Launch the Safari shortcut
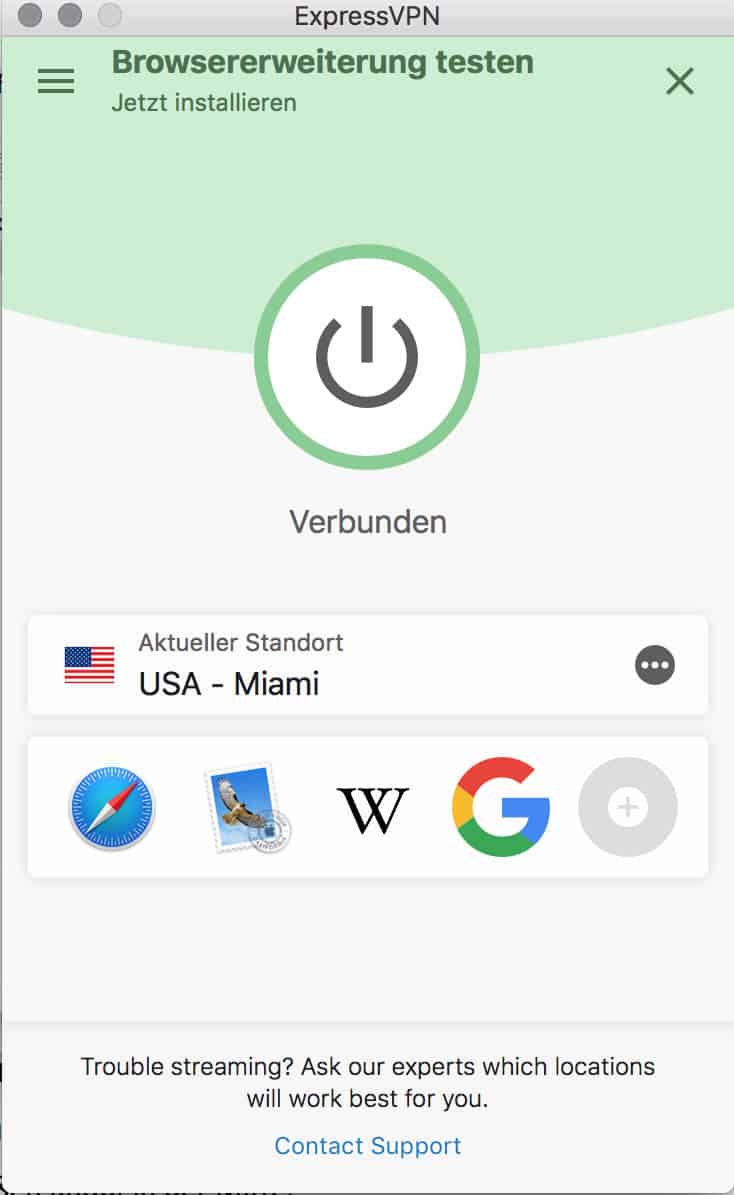Screen dimensions: 734x1195 coord(112,808)
